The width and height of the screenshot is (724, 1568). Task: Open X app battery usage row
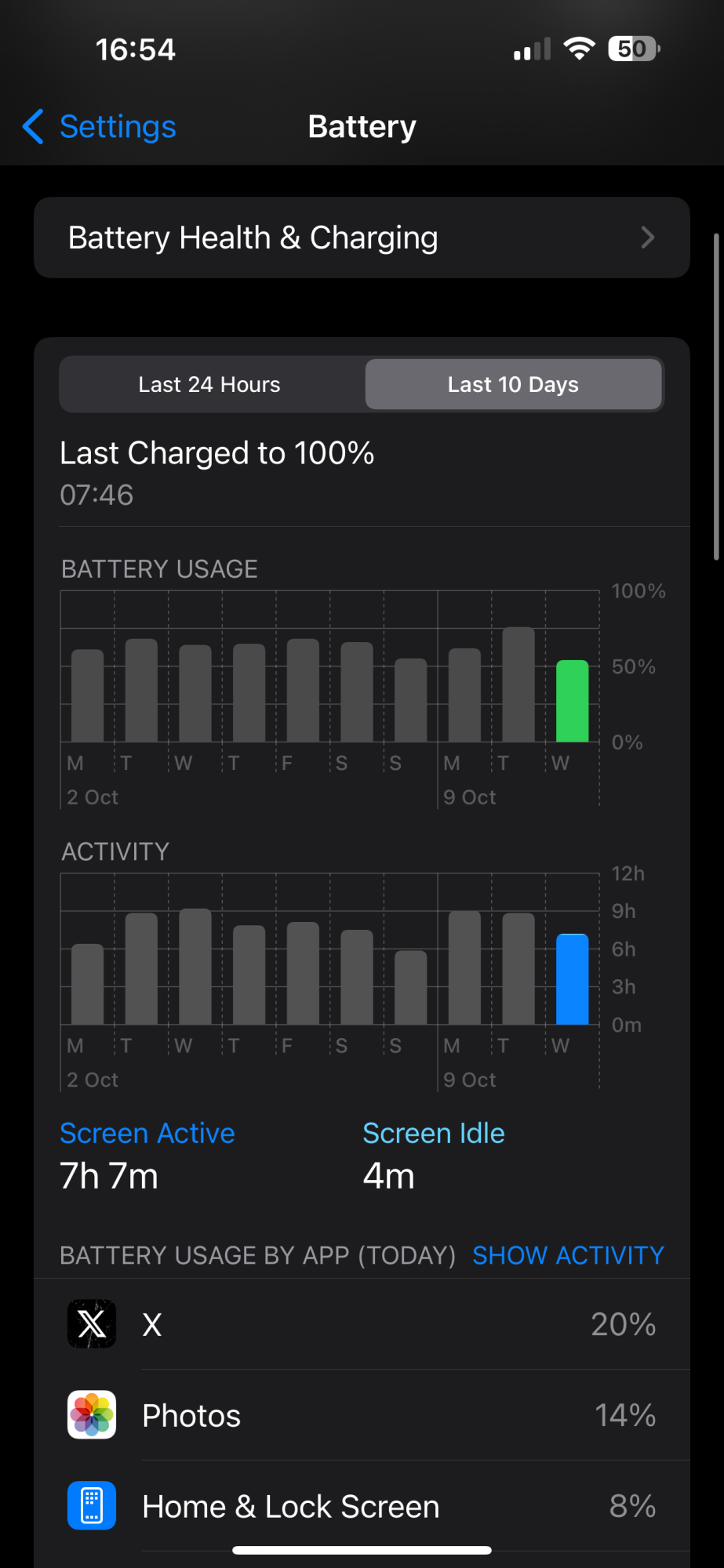362,1324
